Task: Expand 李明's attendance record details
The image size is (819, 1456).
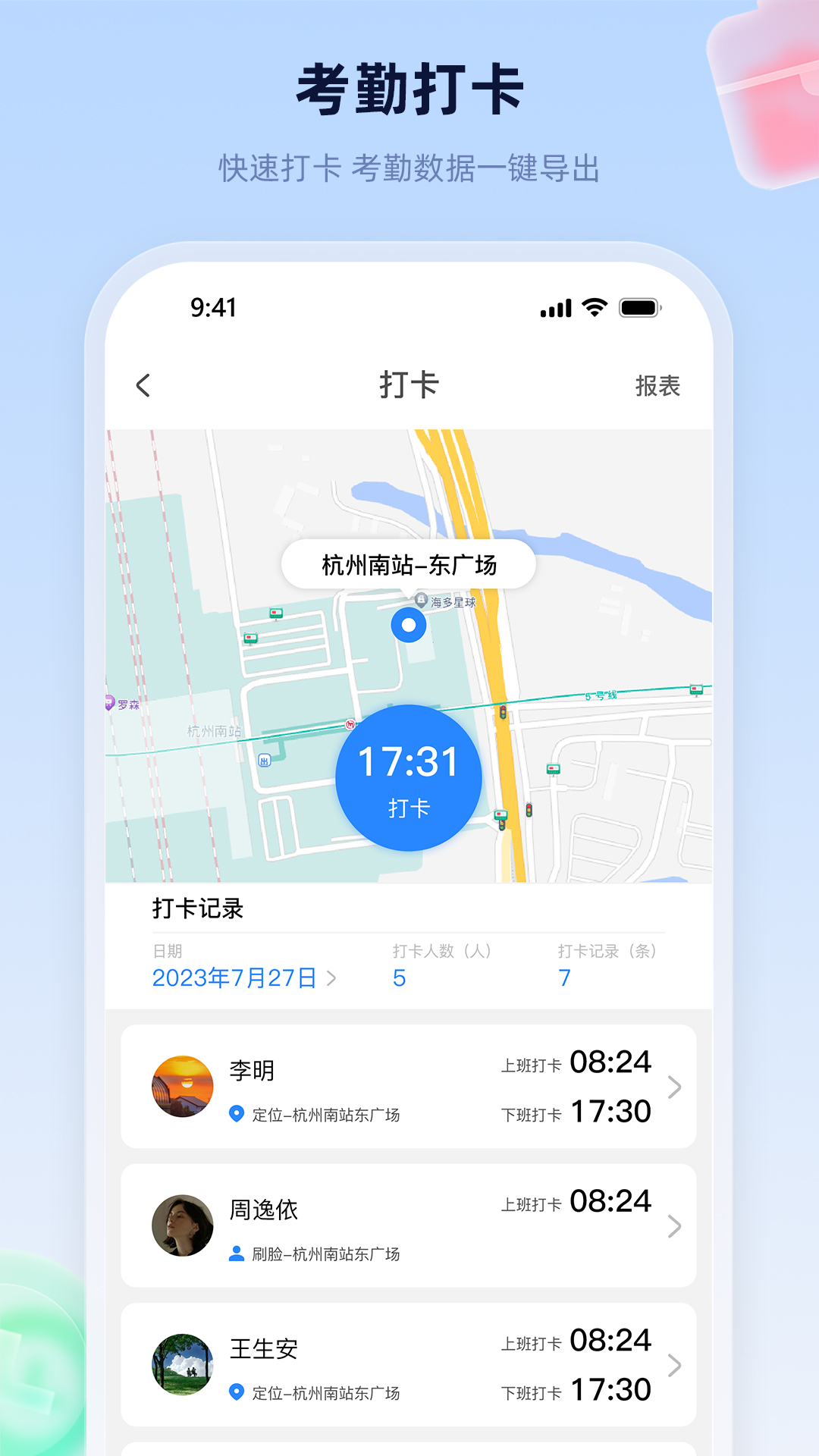Action: [674, 1087]
